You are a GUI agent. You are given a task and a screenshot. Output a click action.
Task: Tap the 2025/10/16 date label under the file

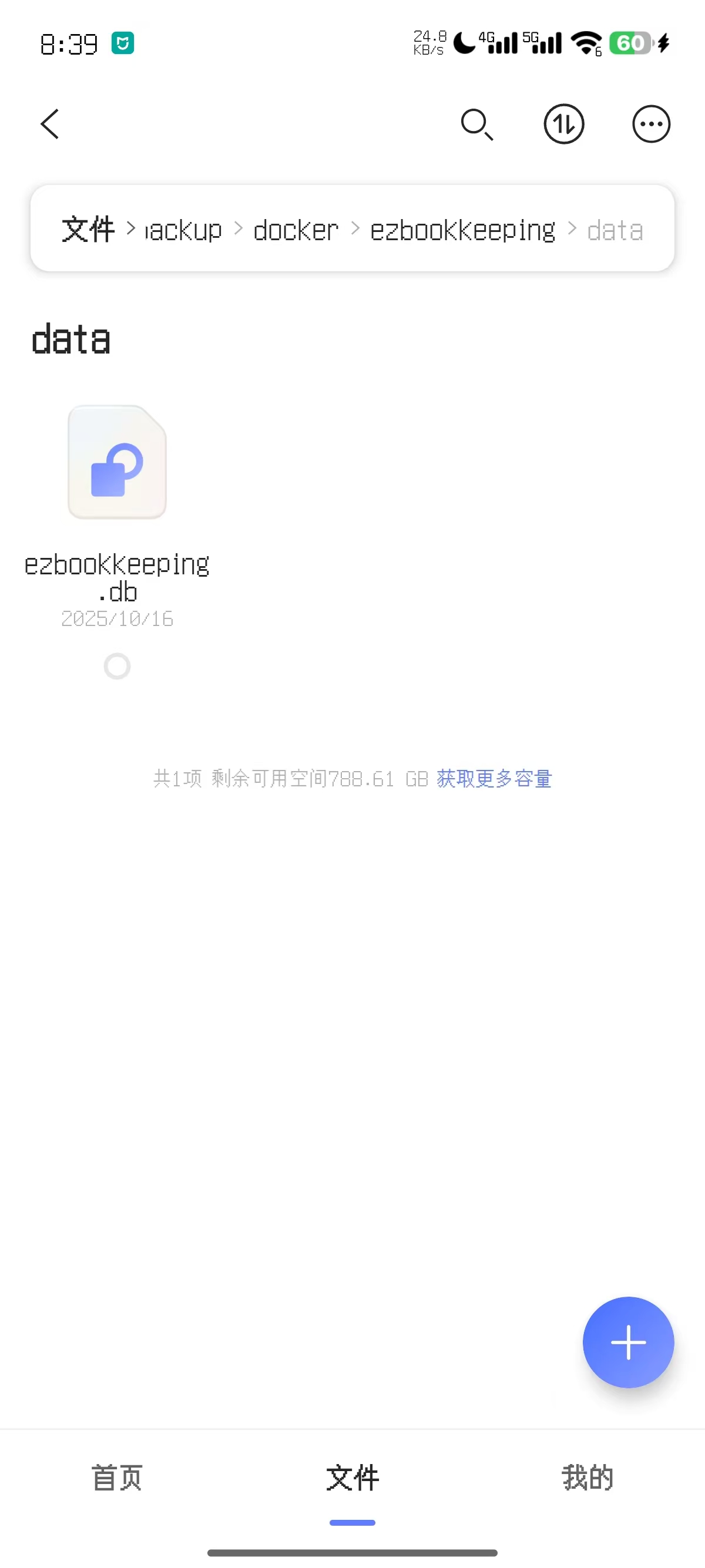tap(117, 619)
